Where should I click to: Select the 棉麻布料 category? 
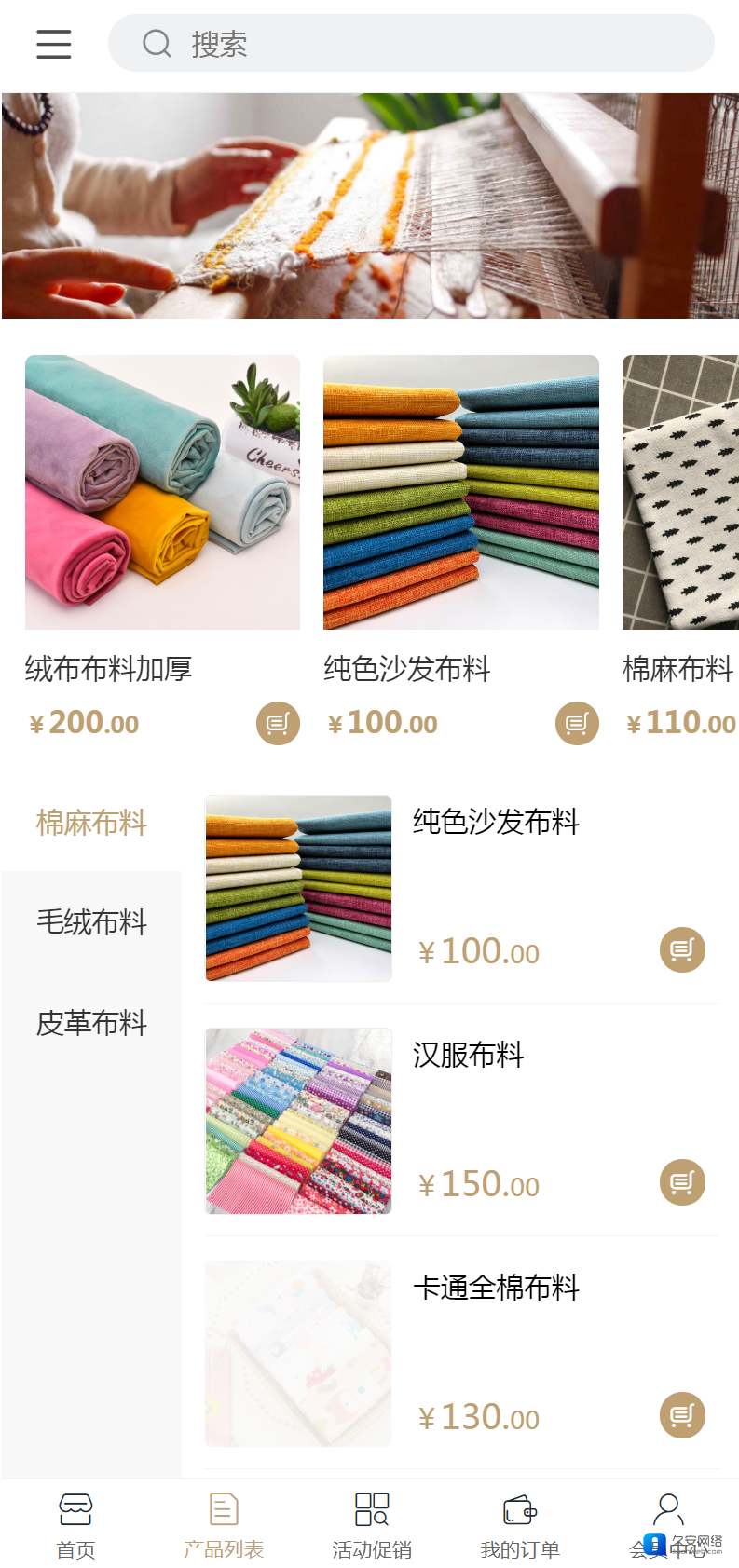(x=91, y=823)
